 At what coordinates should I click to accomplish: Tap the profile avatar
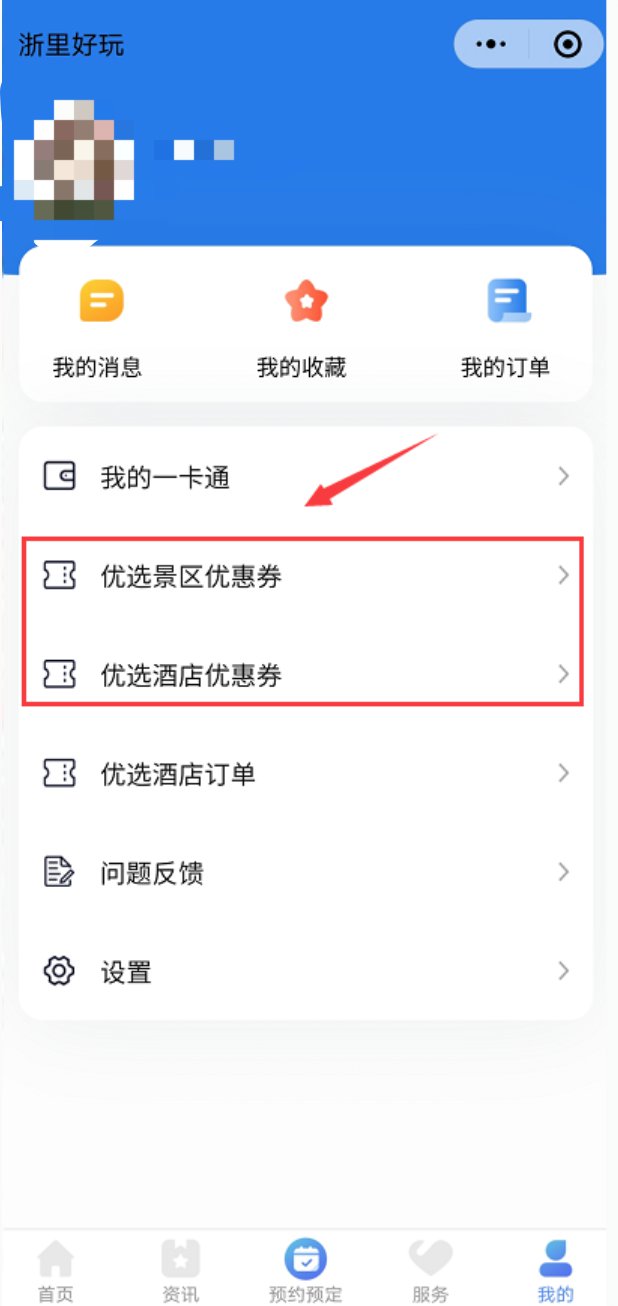pyautogui.click(x=75, y=160)
